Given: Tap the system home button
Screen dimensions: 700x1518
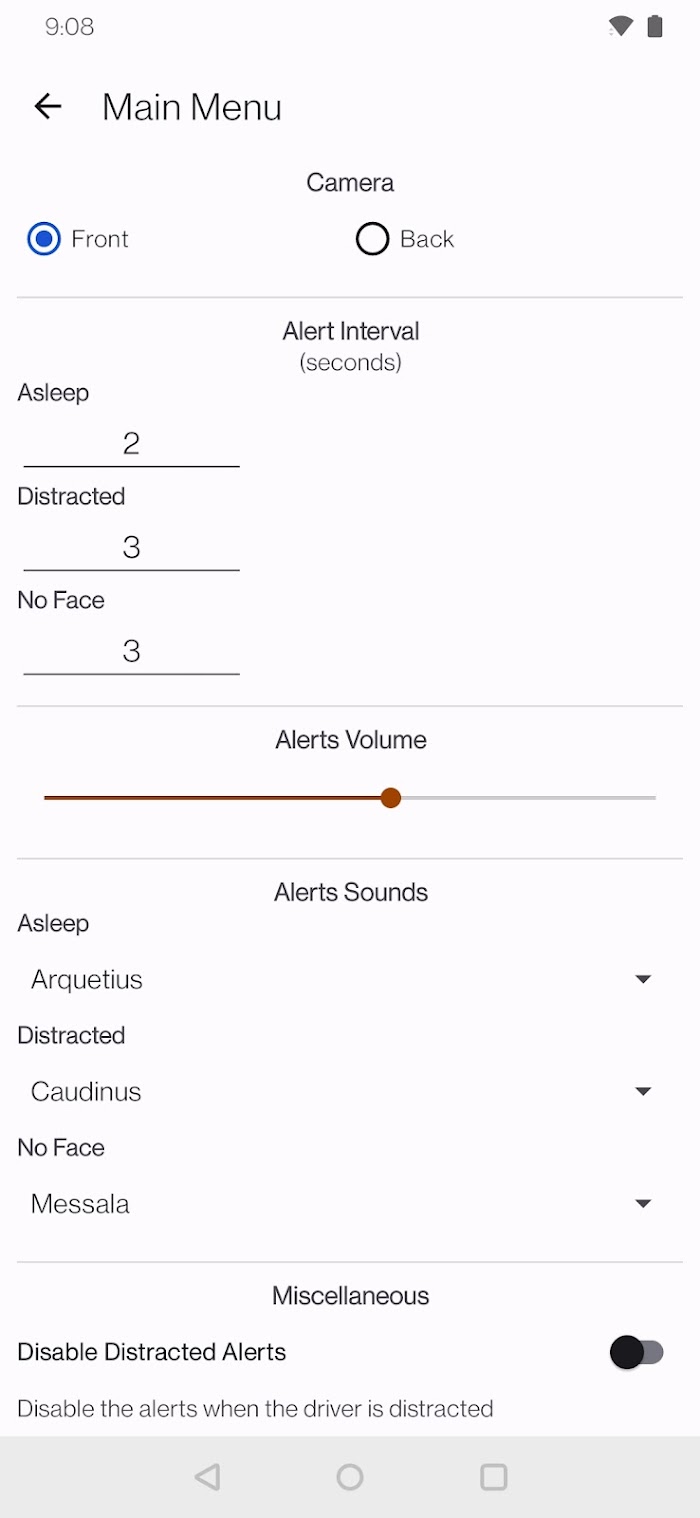Looking at the screenshot, I should tap(350, 1477).
